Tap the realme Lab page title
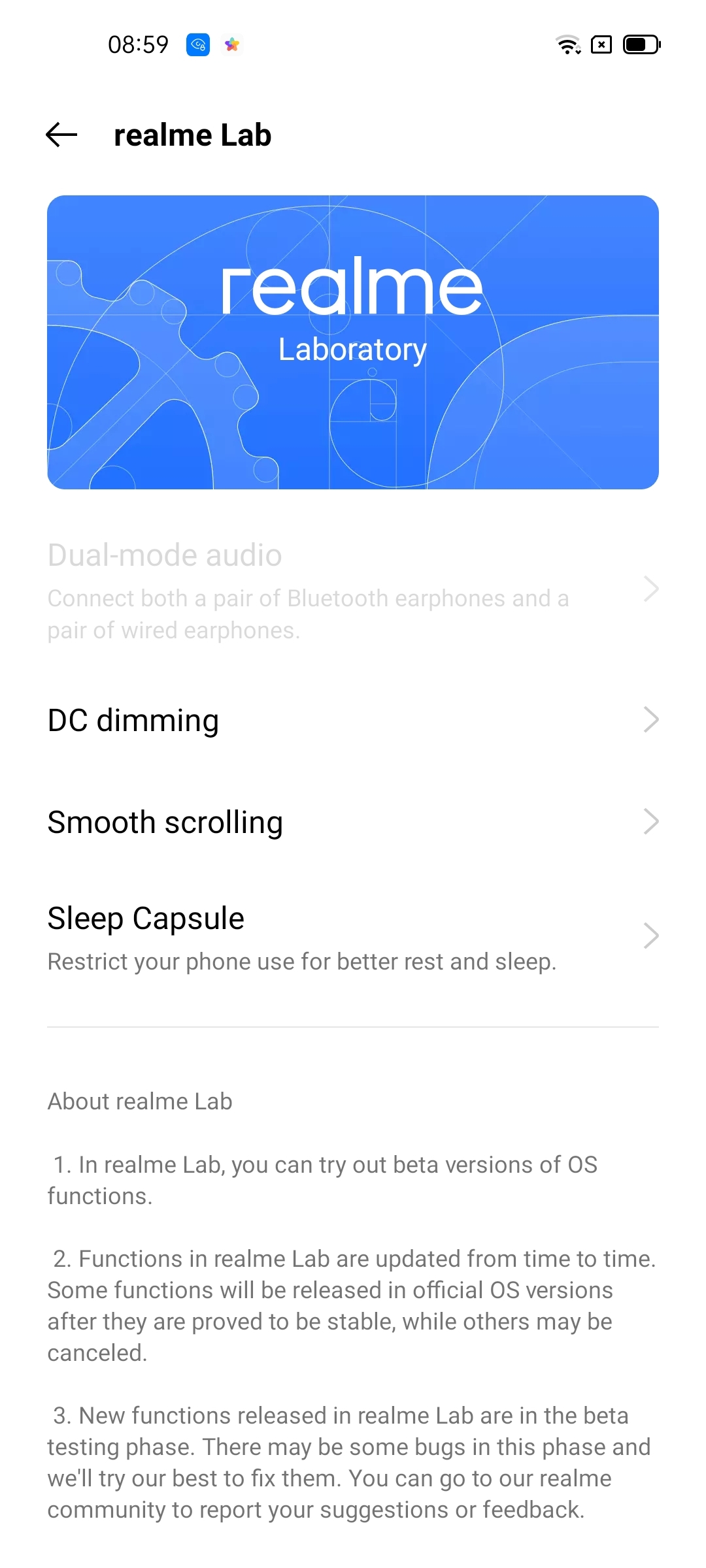This screenshot has width=706, height=1568. click(x=192, y=135)
